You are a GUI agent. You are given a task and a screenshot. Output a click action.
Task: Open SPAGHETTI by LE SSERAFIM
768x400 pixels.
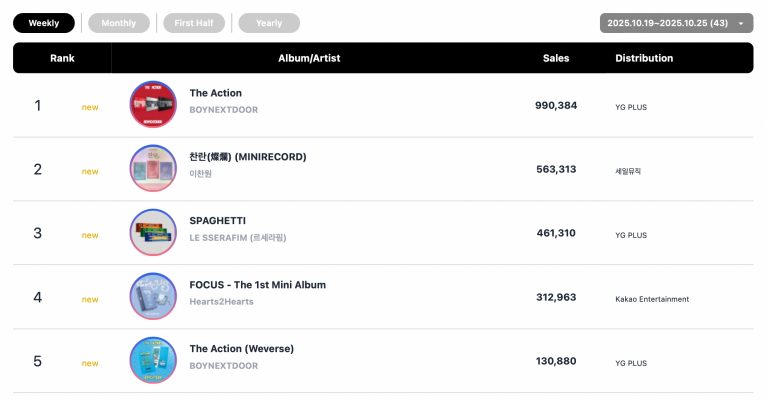(x=217, y=221)
